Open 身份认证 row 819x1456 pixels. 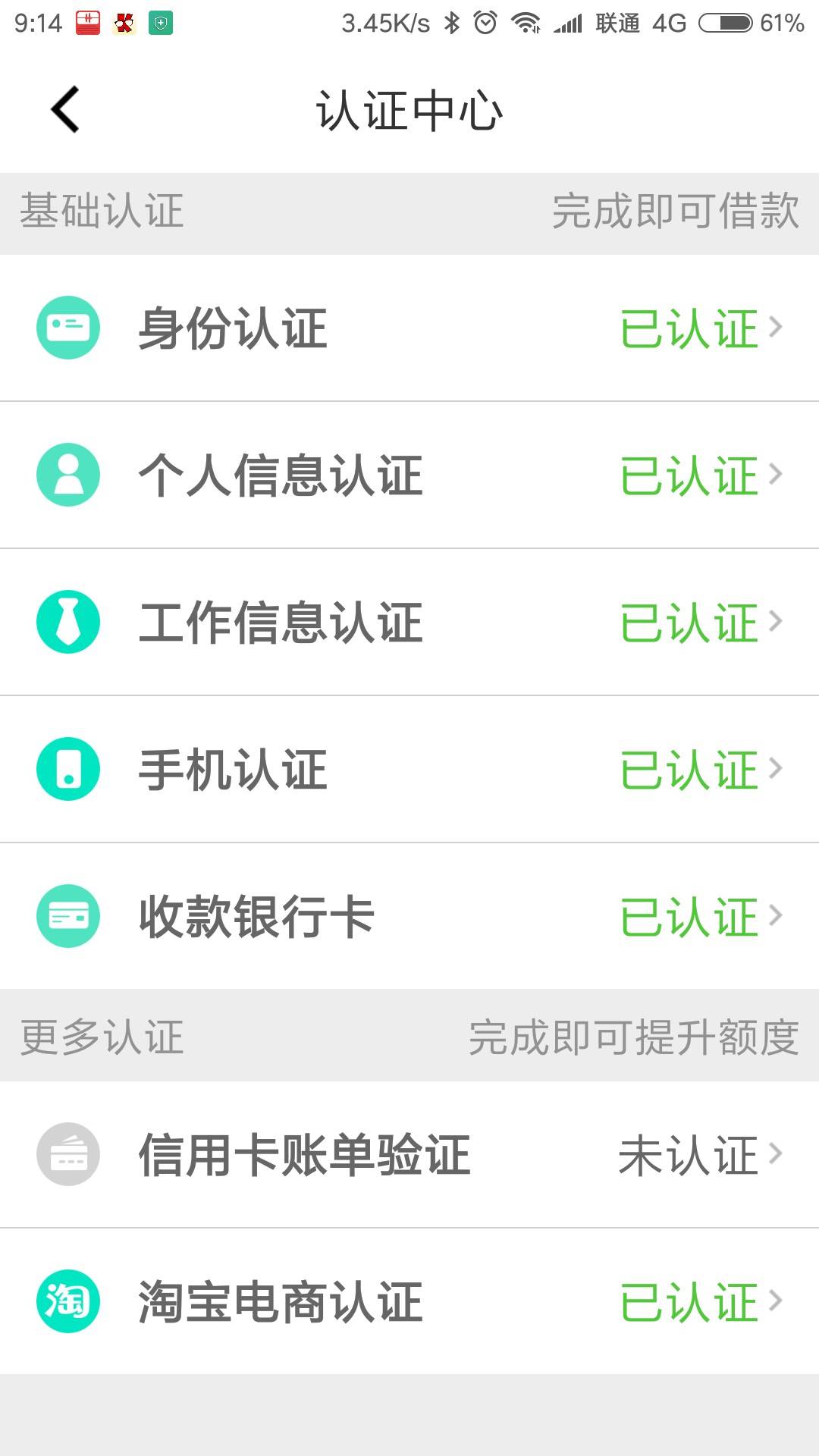point(409,328)
